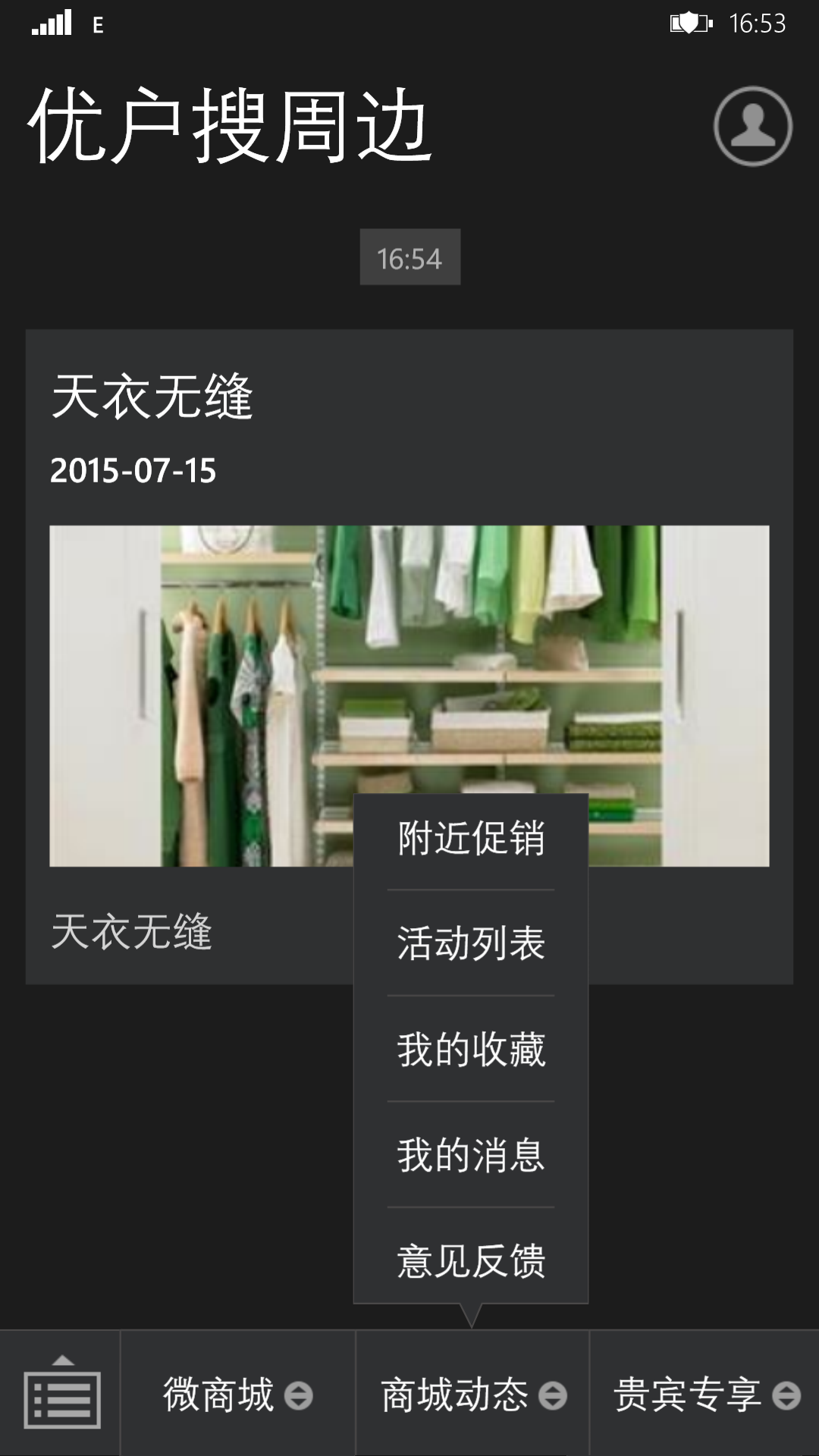
Task: Expand the 贵宾专享 menu
Action: (705, 1395)
